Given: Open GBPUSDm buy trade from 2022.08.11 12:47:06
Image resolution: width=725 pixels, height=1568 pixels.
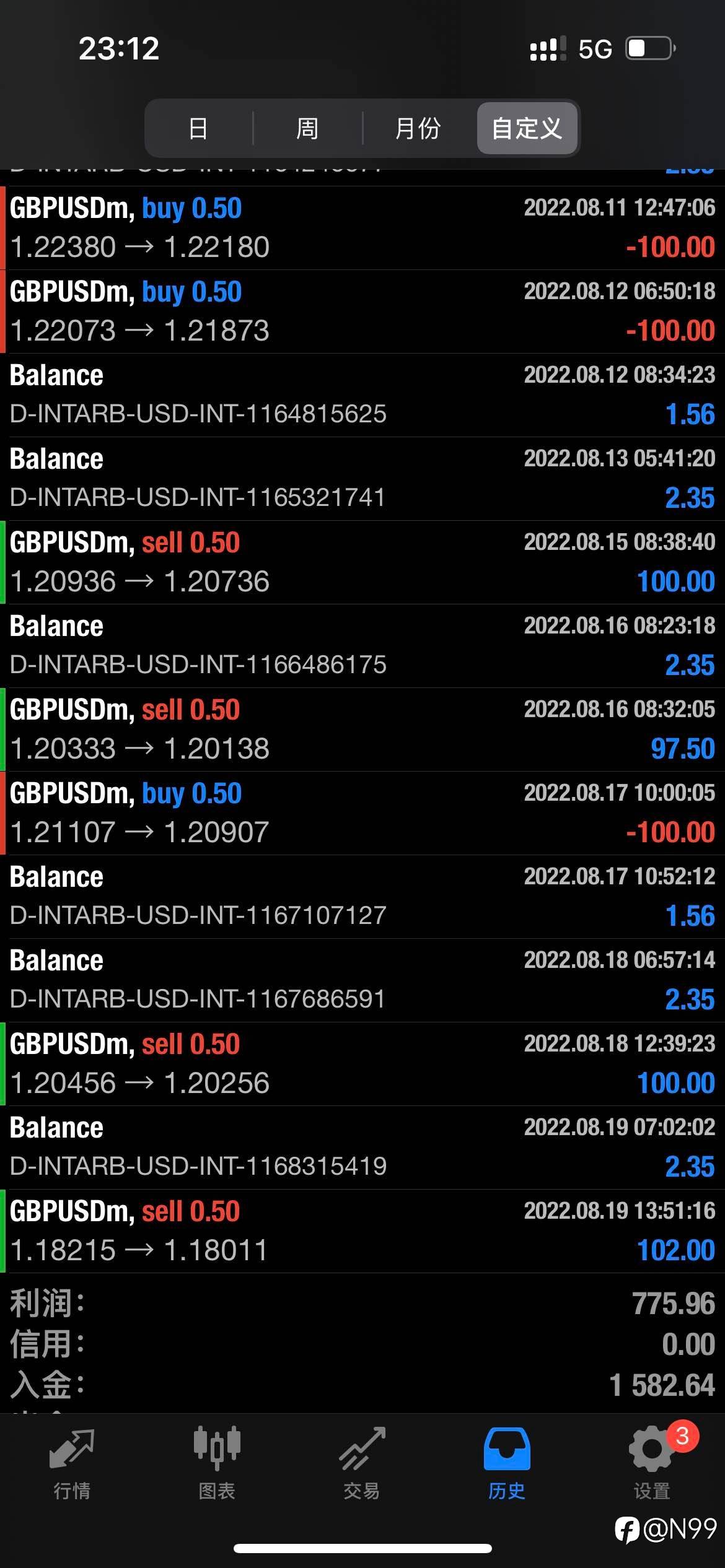Looking at the screenshot, I should 362,227.
